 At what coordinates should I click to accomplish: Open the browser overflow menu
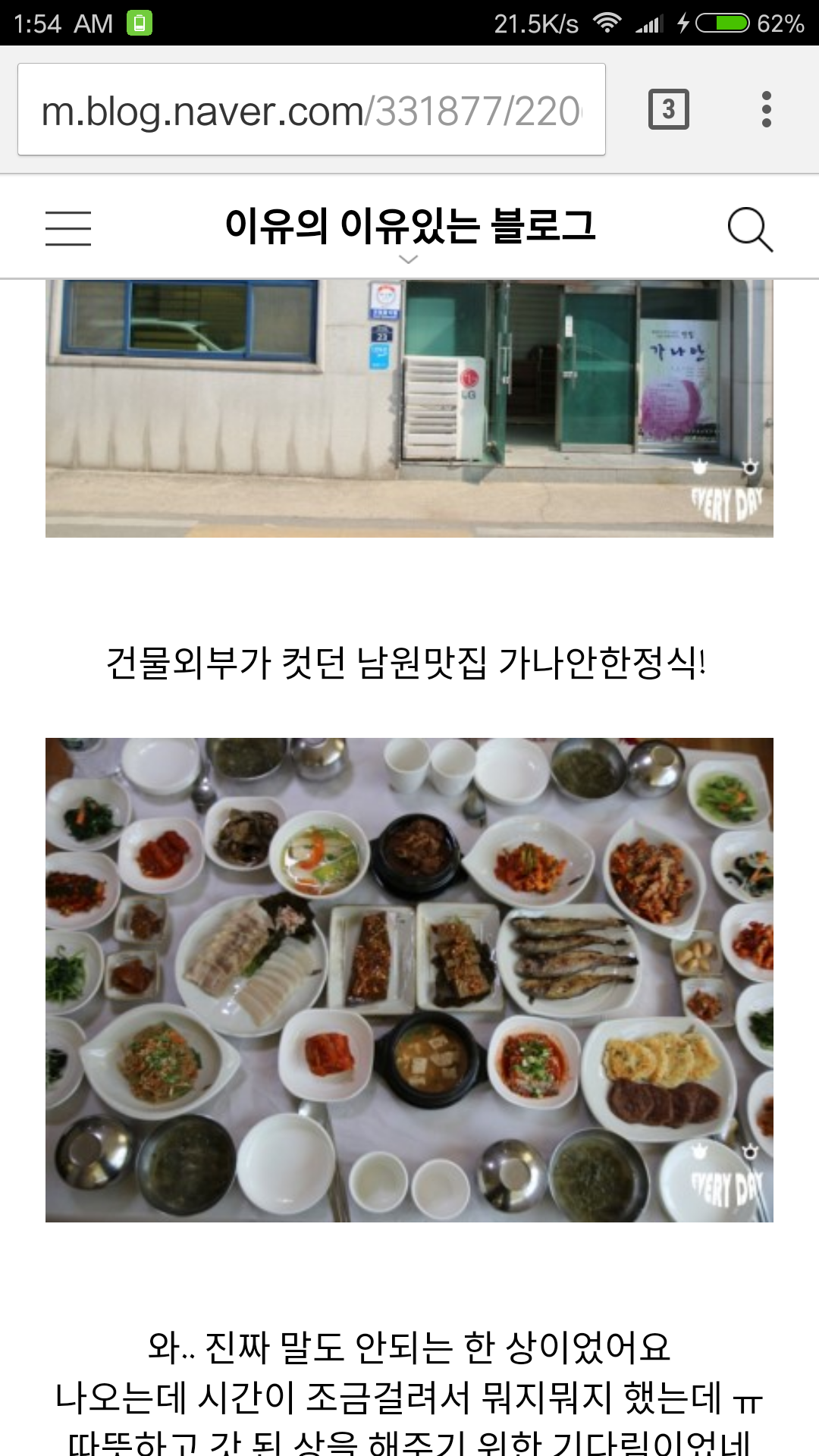(766, 110)
